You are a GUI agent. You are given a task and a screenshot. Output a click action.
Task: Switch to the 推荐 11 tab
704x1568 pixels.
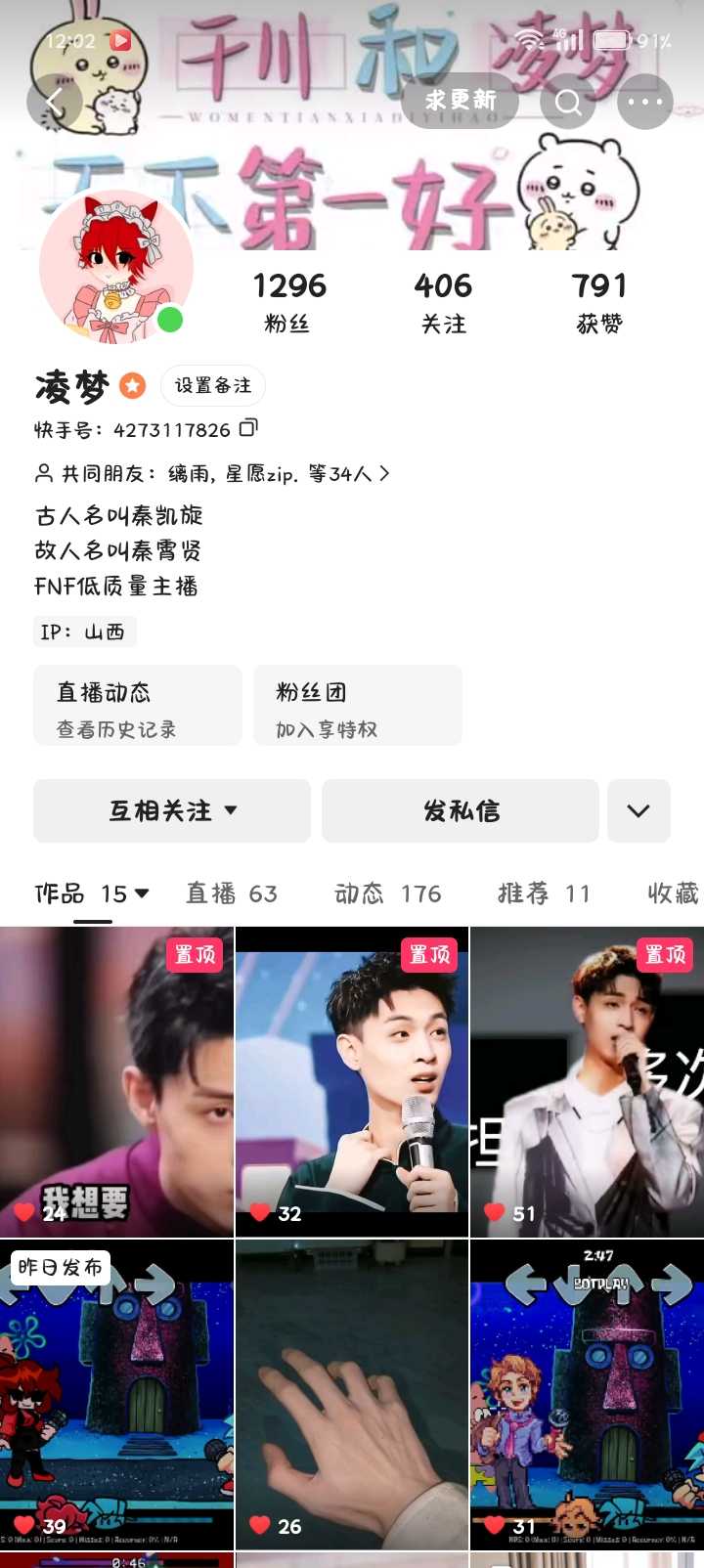545,893
